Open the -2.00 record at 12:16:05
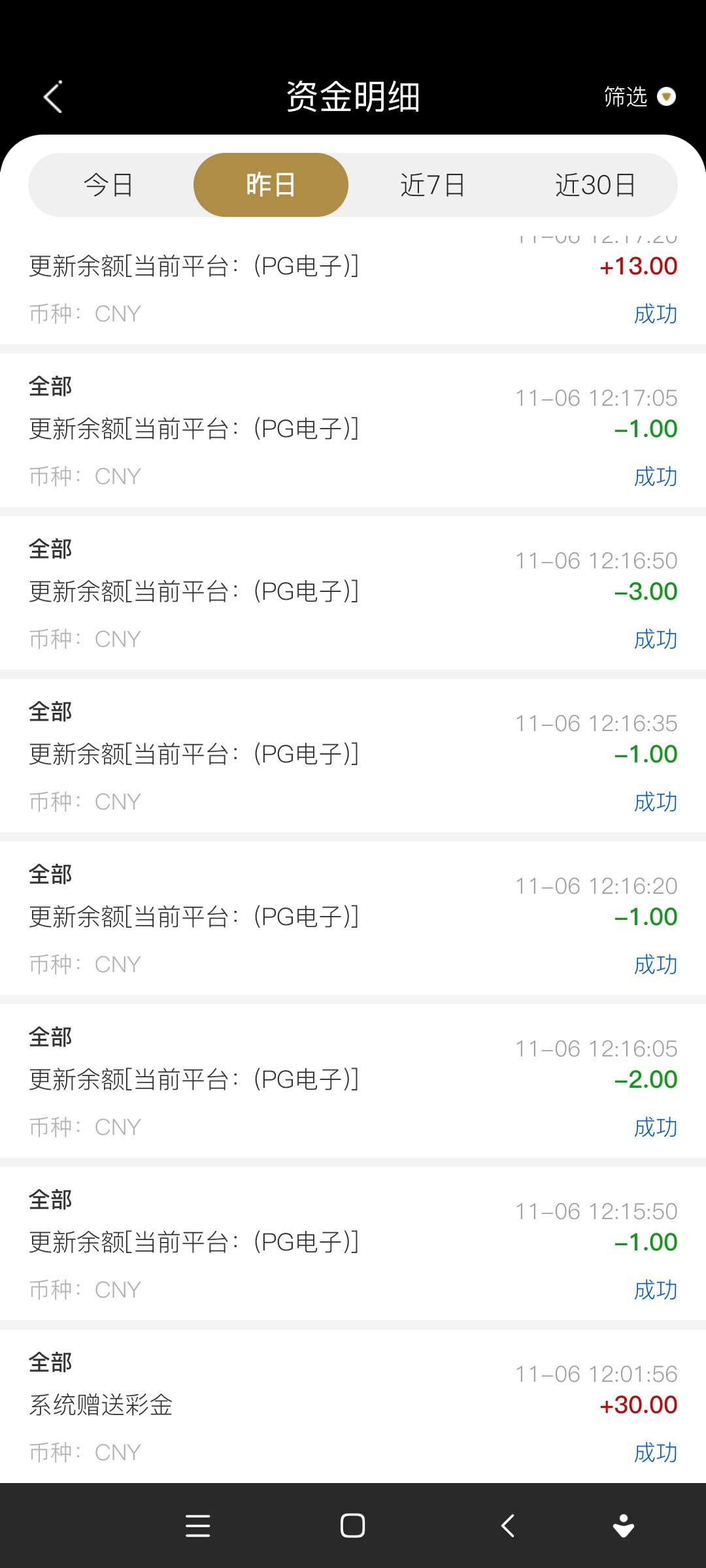This screenshot has height=1568, width=706. click(353, 1081)
